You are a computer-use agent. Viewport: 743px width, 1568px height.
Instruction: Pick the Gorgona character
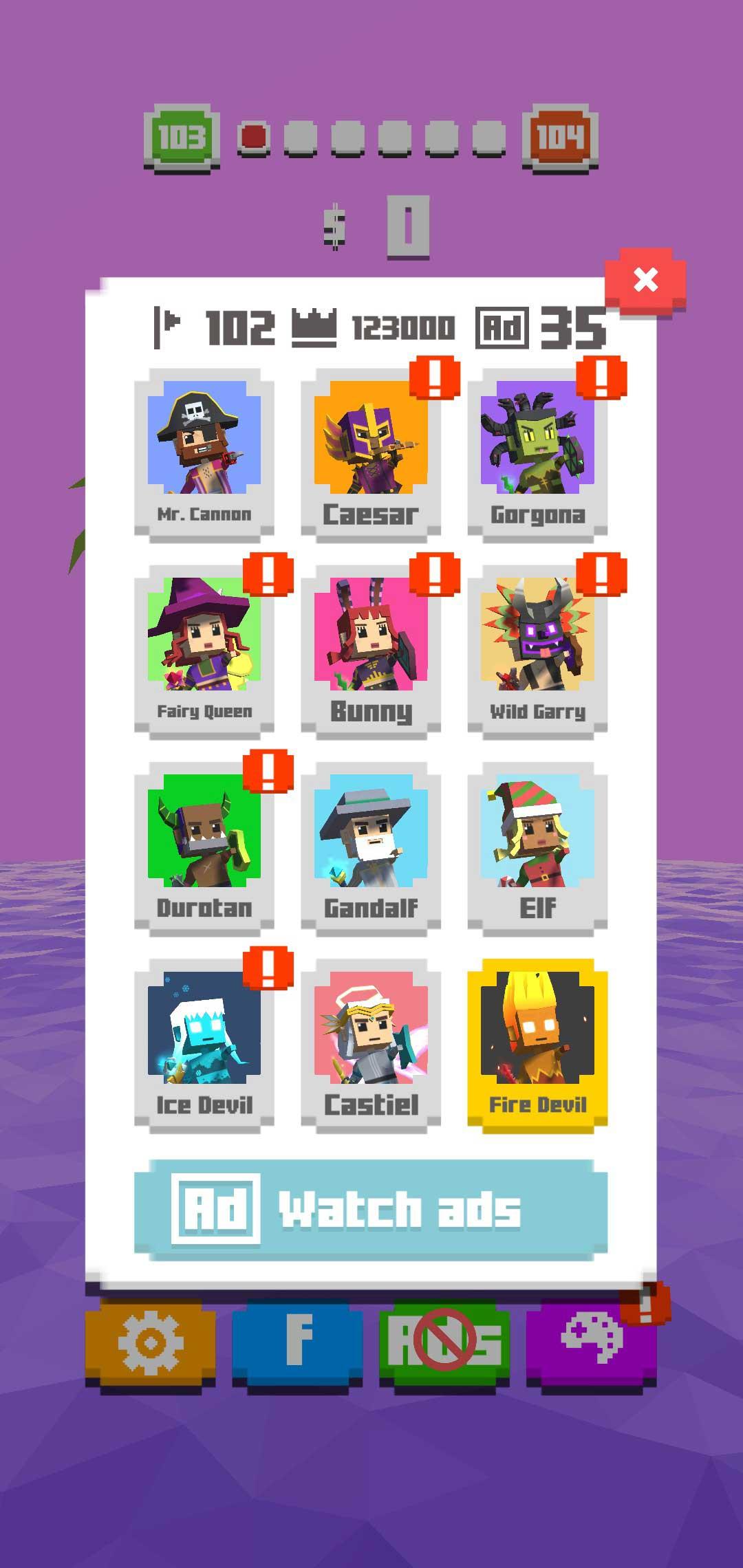tap(537, 450)
